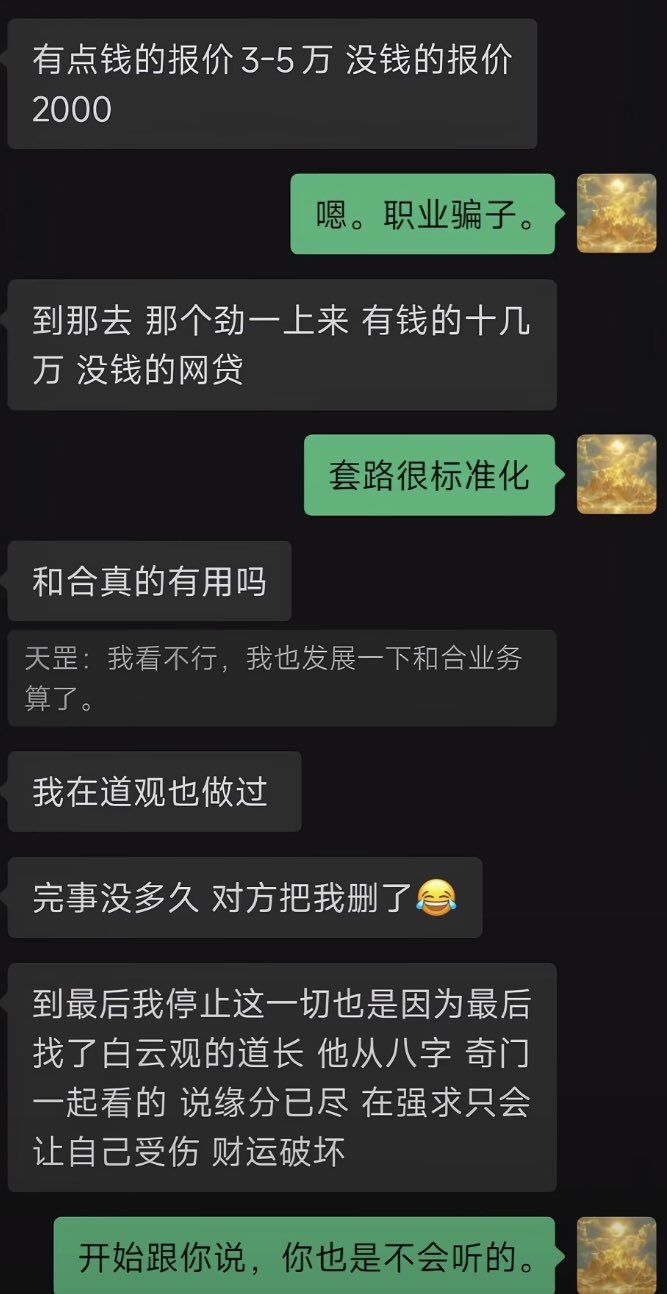This screenshot has height=1294, width=667.
Task: View the profile beside "开始跟你说，你也是不会听的。"
Action: tap(617, 1255)
